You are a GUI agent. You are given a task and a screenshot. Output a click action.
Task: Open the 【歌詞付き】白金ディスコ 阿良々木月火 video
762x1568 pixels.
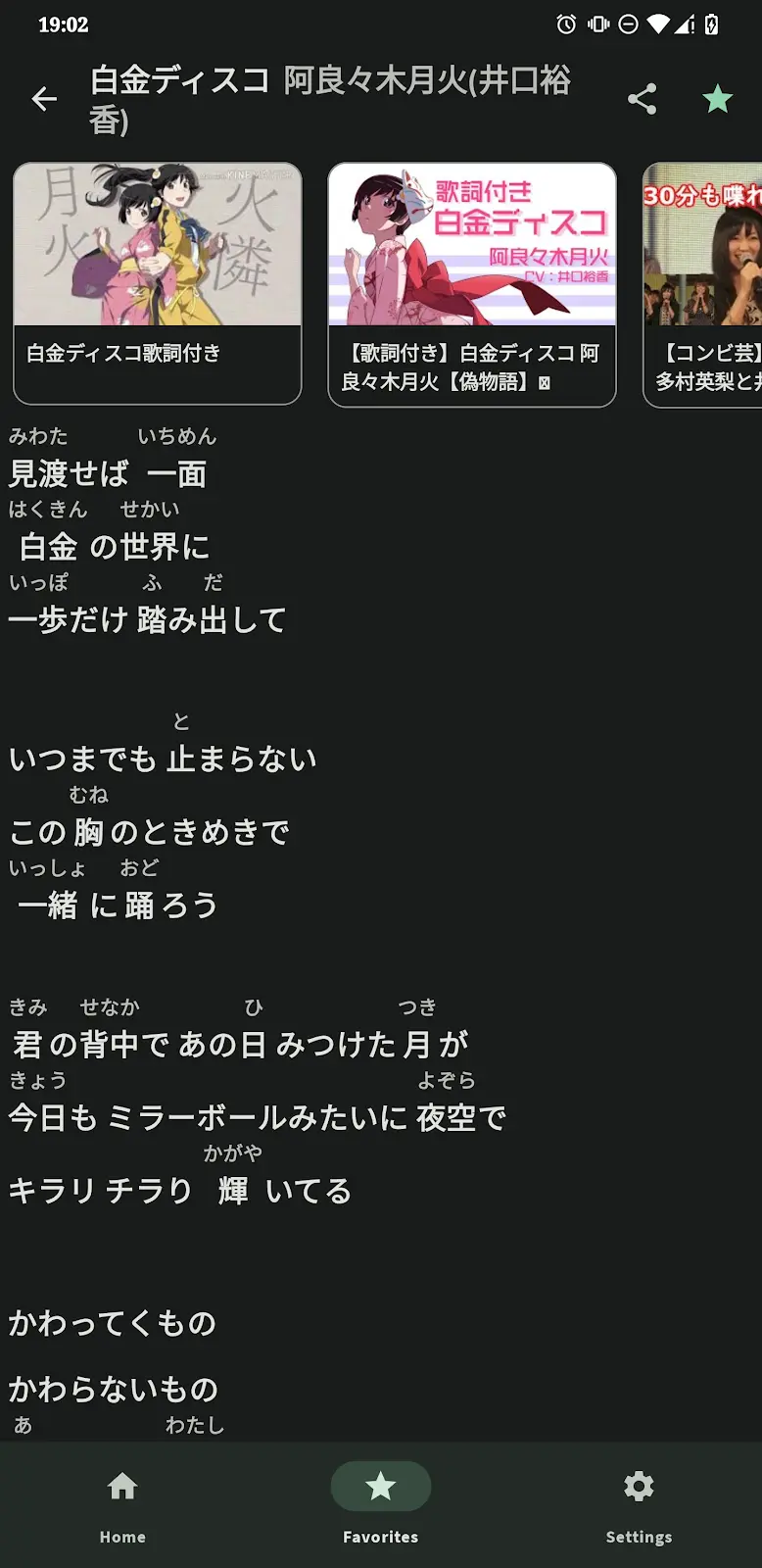point(471,283)
